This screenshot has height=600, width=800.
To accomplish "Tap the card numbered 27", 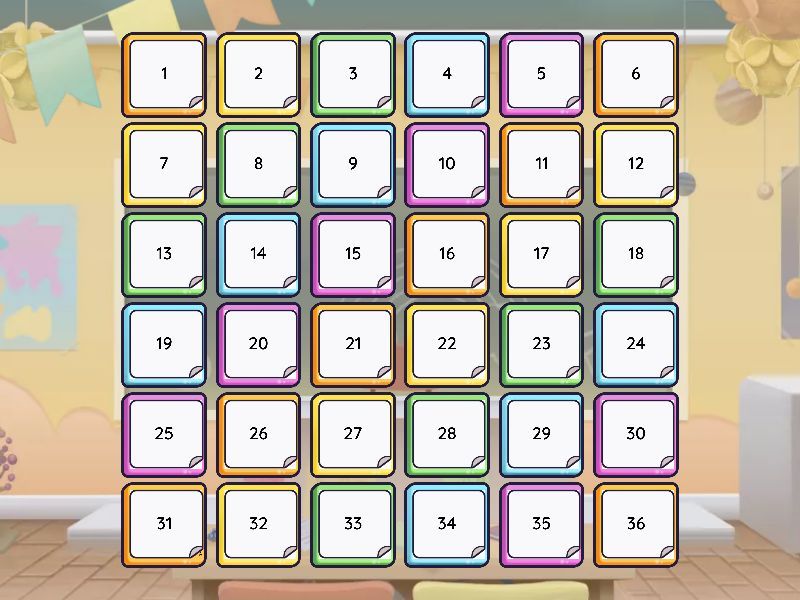I will (x=353, y=434).
